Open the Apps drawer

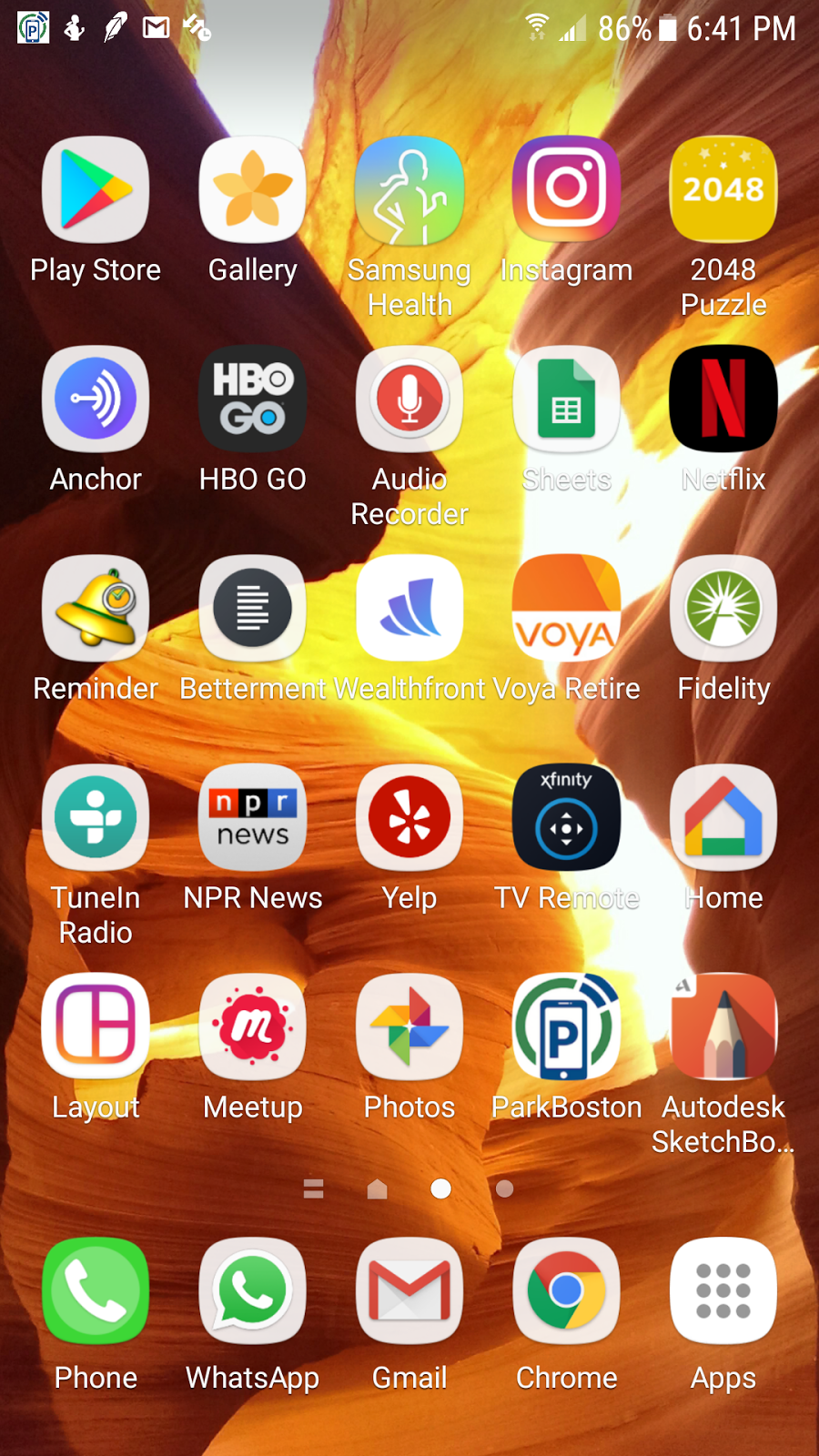(x=723, y=1291)
